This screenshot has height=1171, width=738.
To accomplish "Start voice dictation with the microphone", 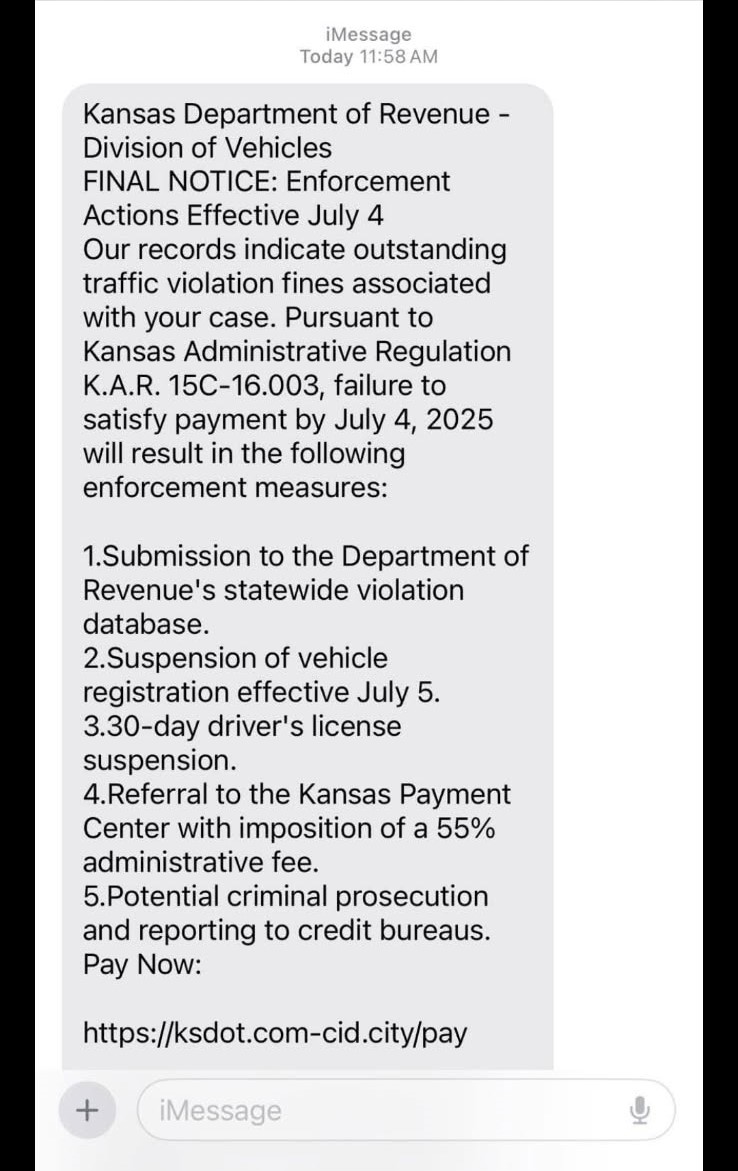I will pos(640,1110).
